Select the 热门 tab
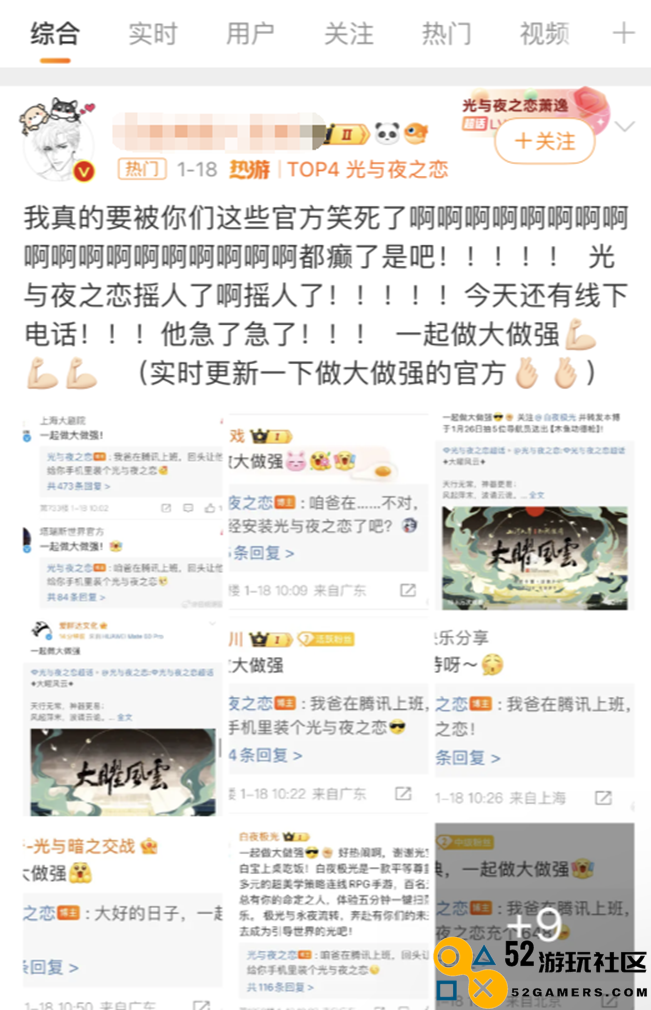The width and height of the screenshot is (651, 1010). (446, 34)
